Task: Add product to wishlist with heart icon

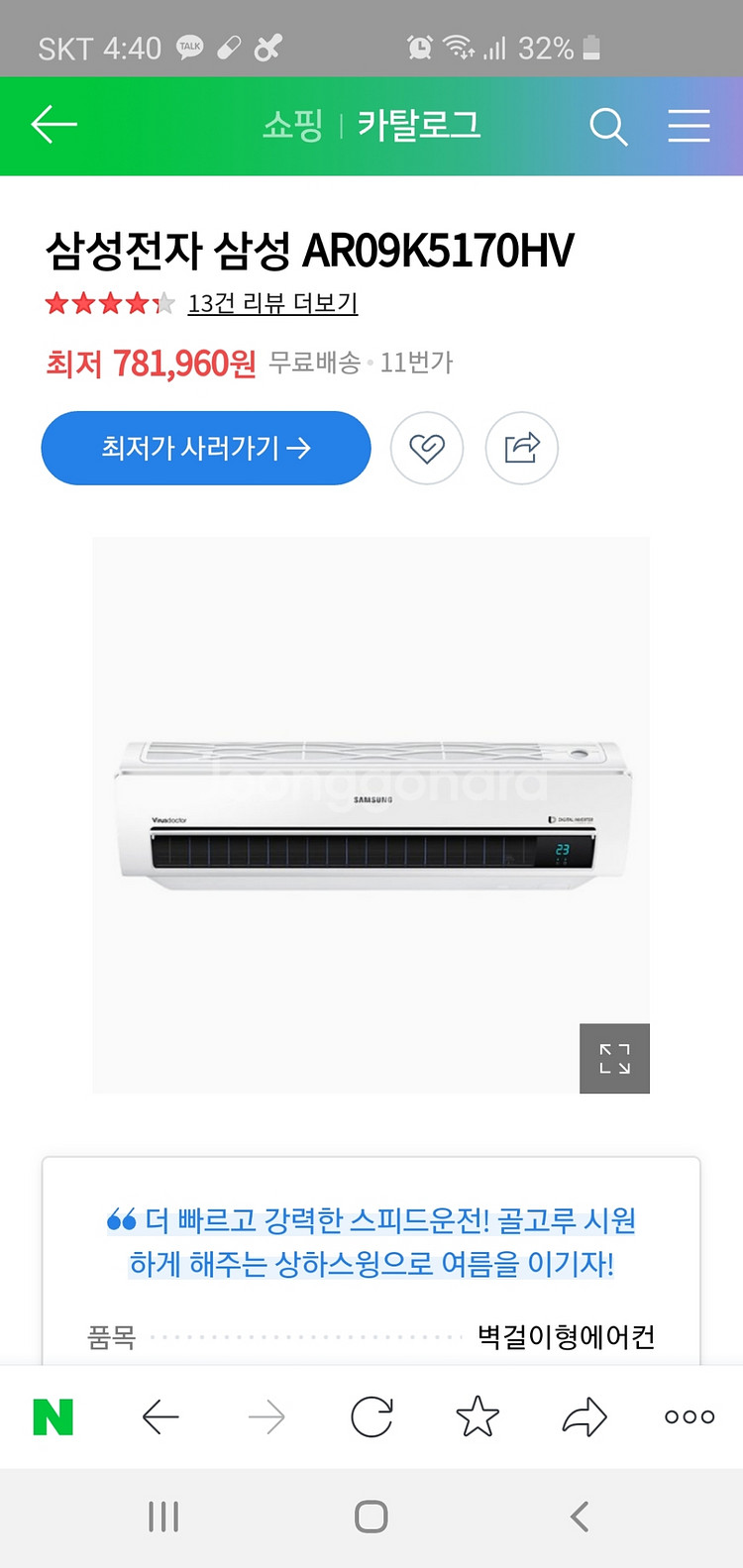Action: pyautogui.click(x=427, y=448)
